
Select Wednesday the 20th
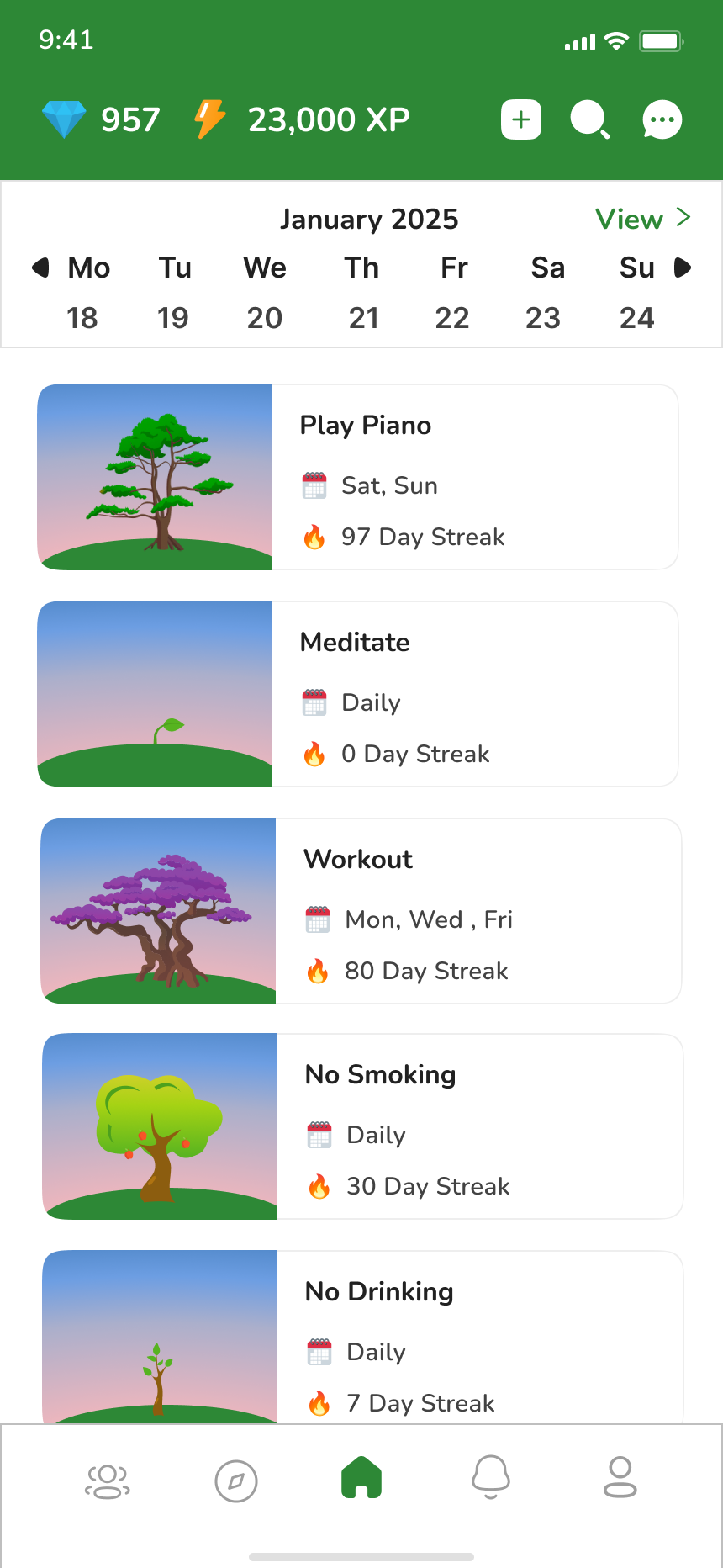point(264,317)
